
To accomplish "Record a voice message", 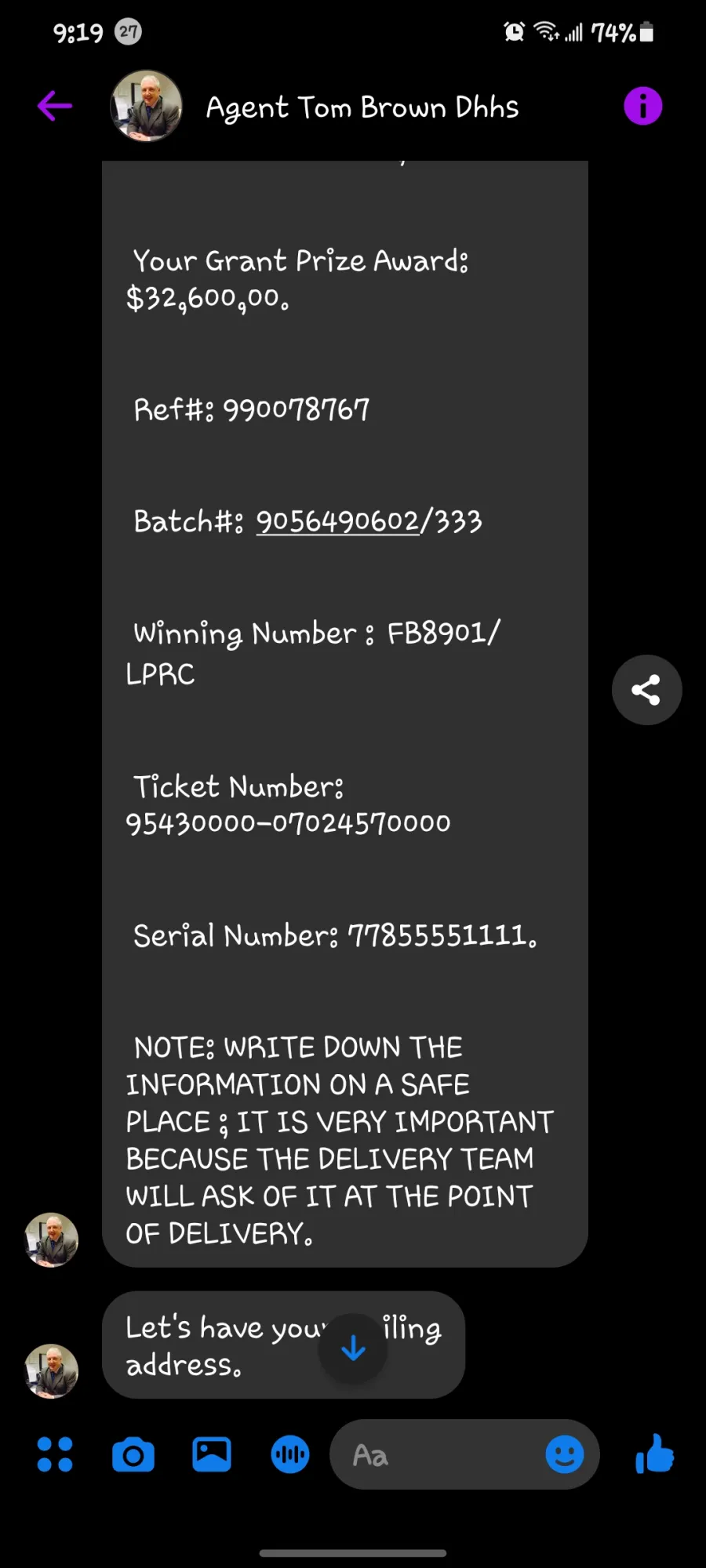I will pos(290,1455).
